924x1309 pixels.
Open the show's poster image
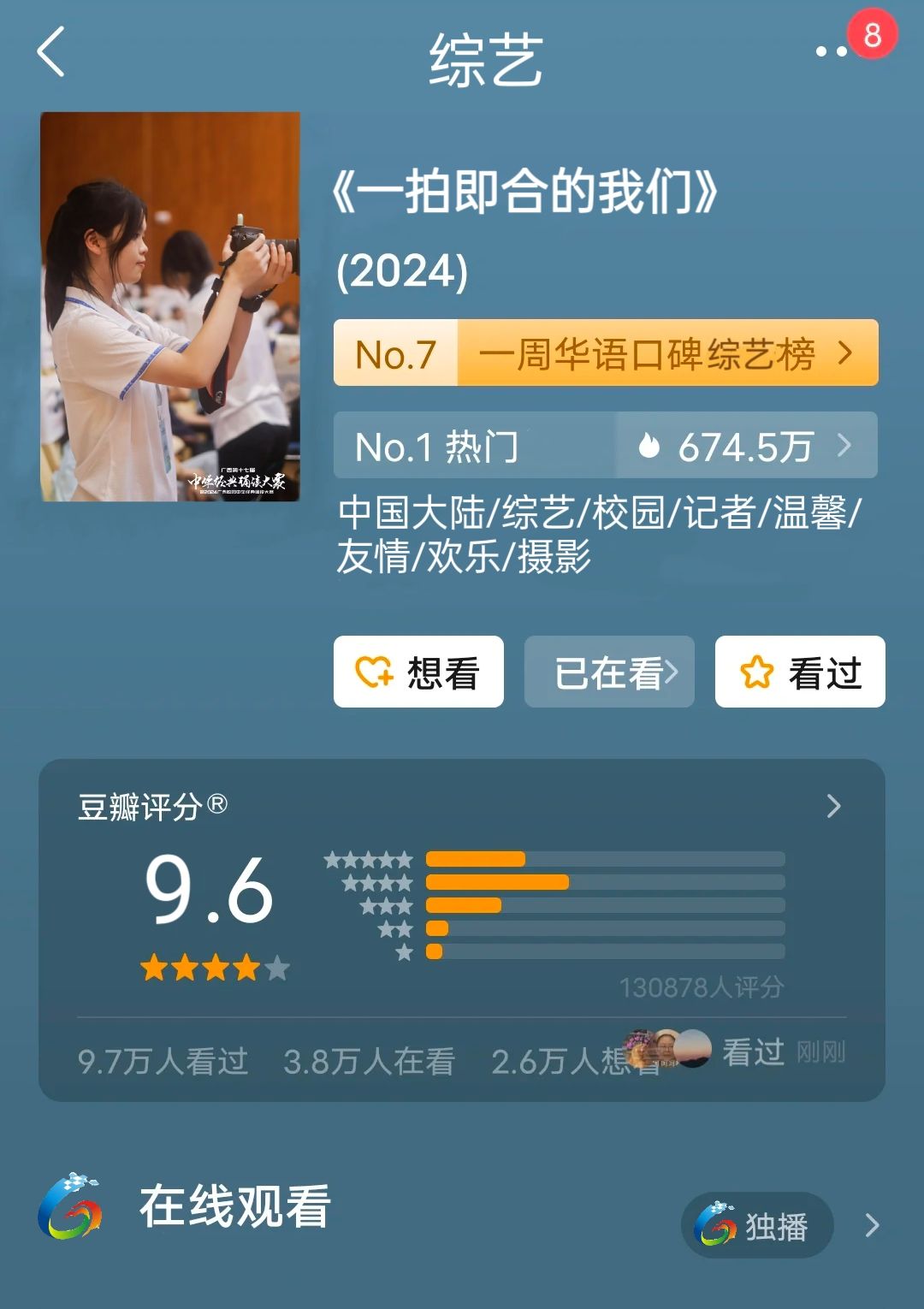[x=170, y=306]
